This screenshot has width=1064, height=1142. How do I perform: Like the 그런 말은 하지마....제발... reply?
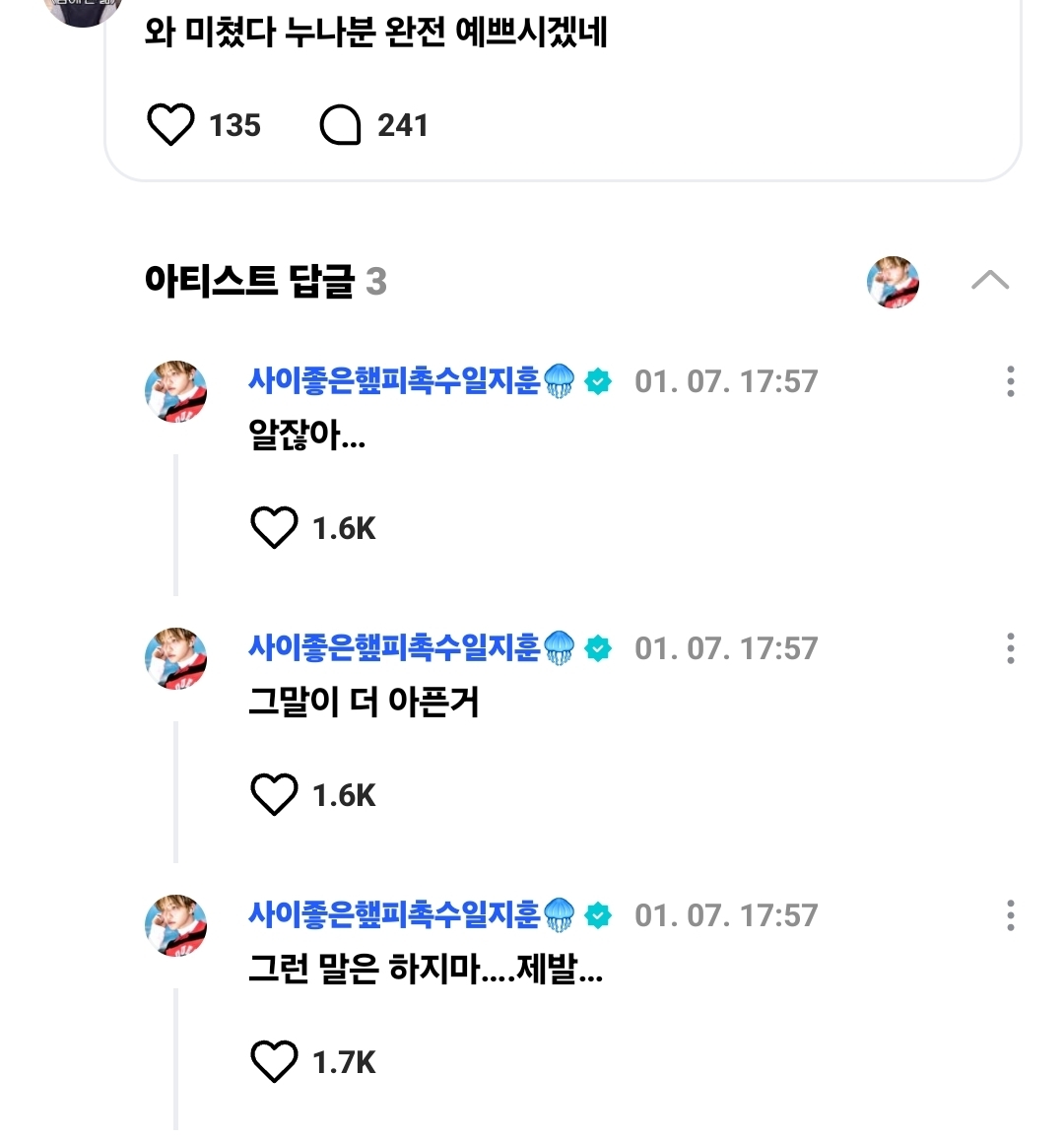(274, 1062)
